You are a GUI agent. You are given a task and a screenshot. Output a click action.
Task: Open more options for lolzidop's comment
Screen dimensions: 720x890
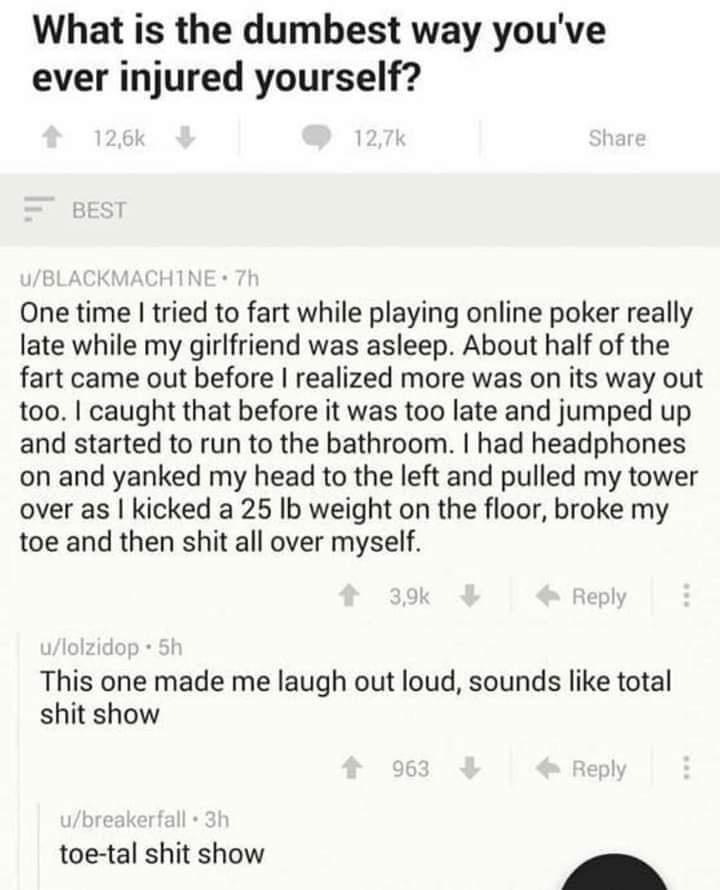pyautogui.click(x=686, y=769)
